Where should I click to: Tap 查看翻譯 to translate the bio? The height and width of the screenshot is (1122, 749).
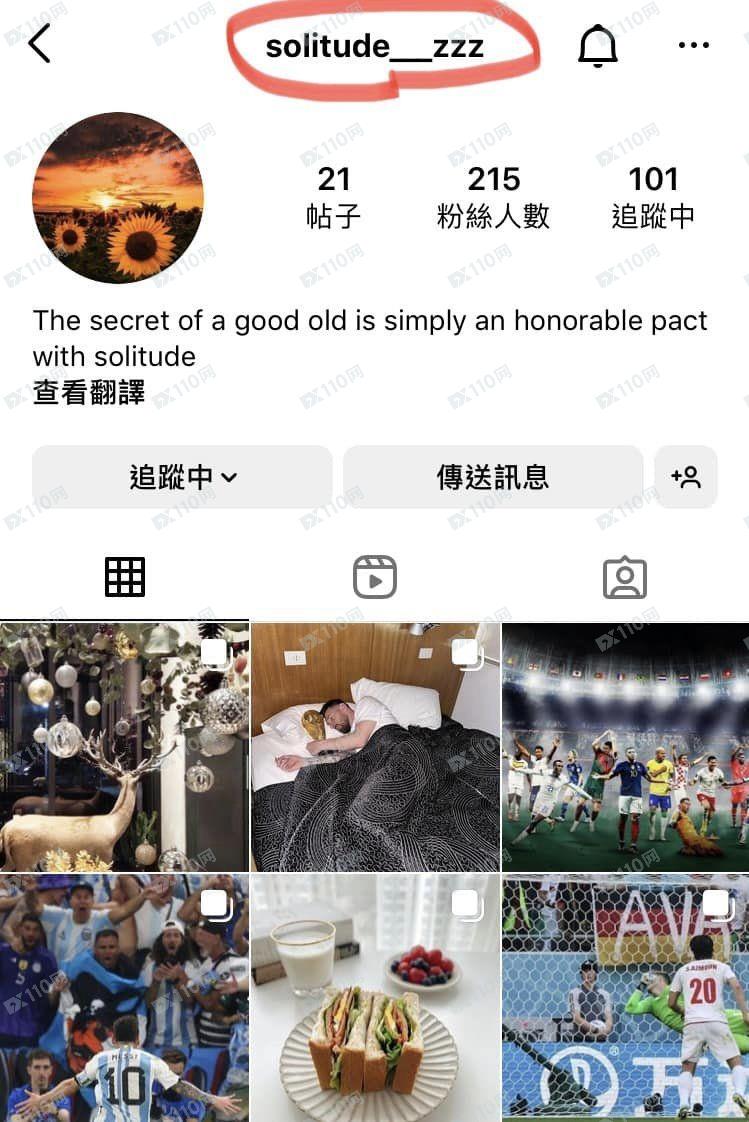point(89,392)
